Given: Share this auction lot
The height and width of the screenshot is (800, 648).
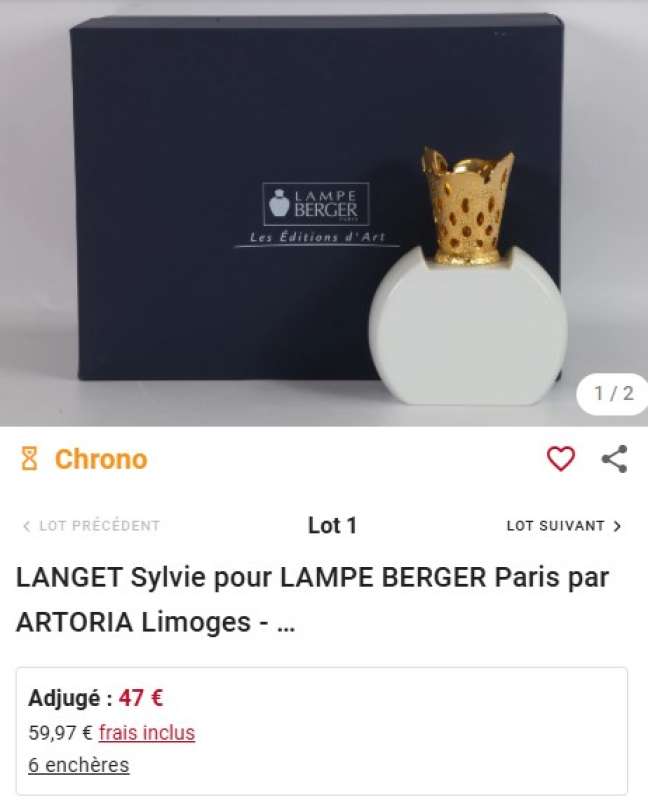Looking at the screenshot, I should (x=614, y=459).
